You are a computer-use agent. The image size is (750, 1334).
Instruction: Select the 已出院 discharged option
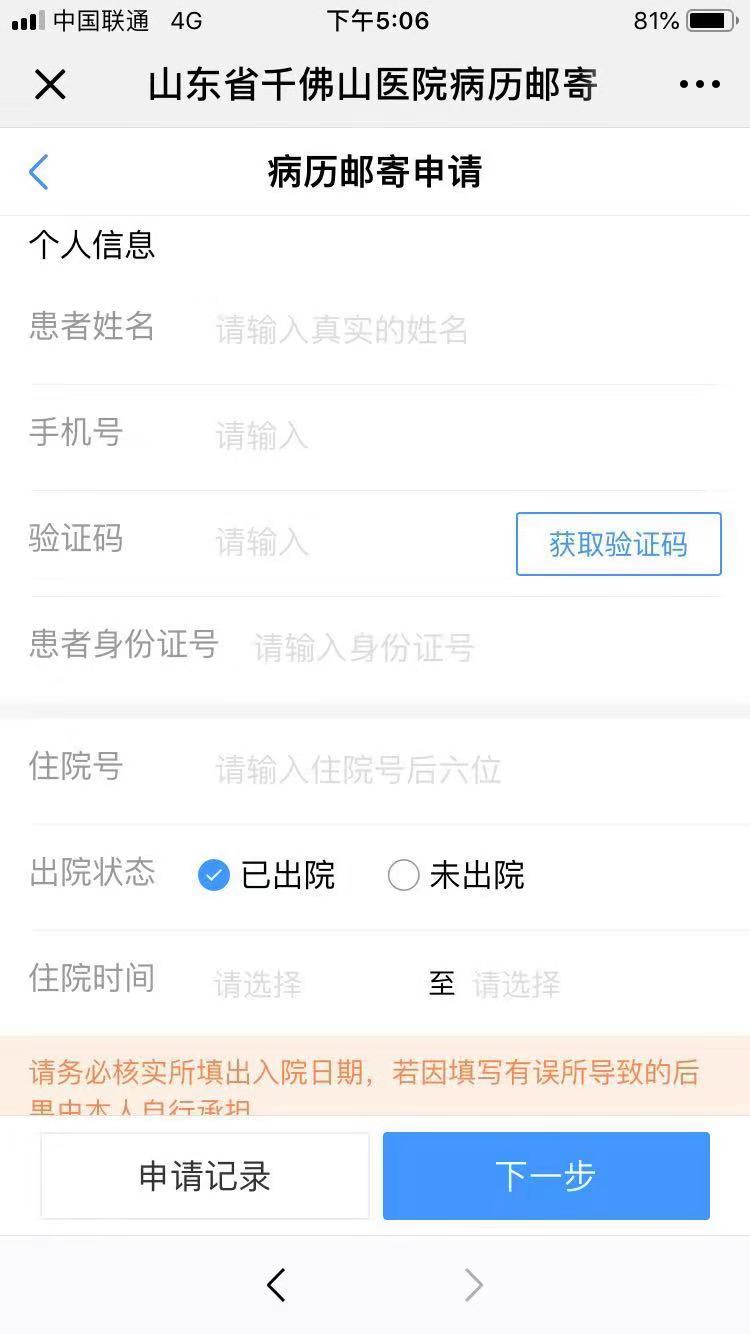(x=214, y=876)
